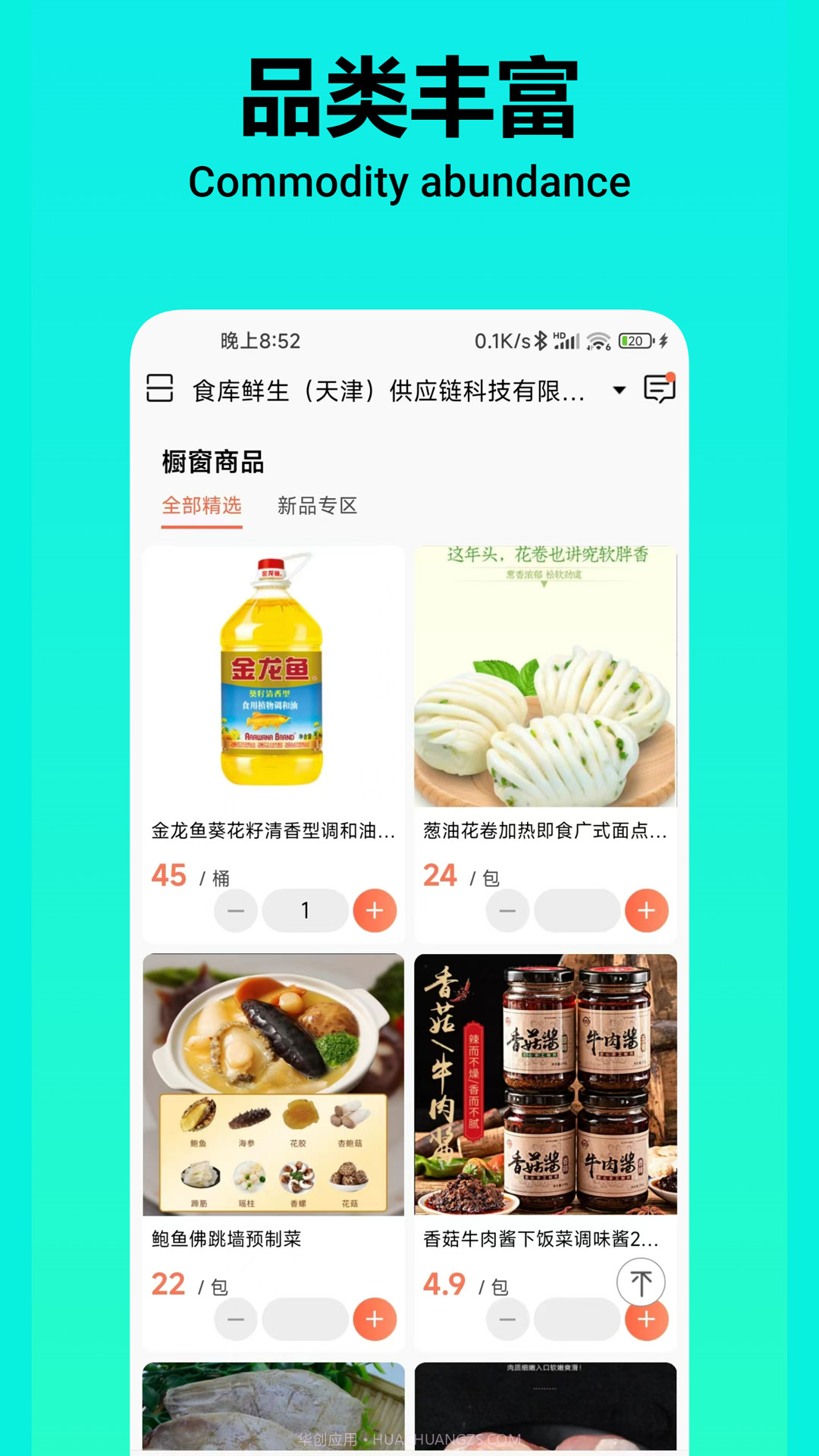Image resolution: width=819 pixels, height=1456 pixels.
Task: Click the quantity input showing 1
Action: [304, 910]
